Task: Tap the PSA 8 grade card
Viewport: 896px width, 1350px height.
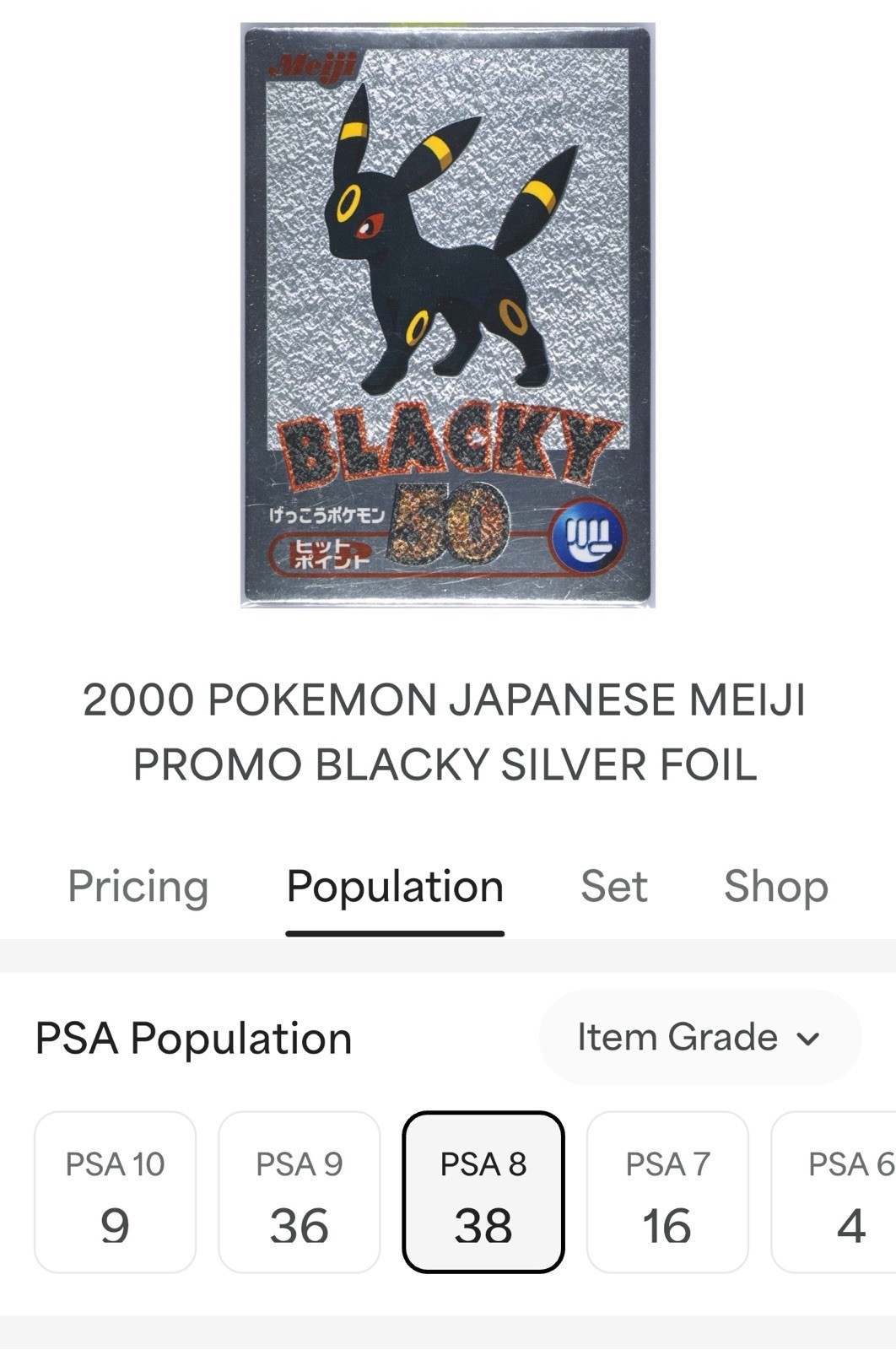Action: click(x=483, y=1191)
